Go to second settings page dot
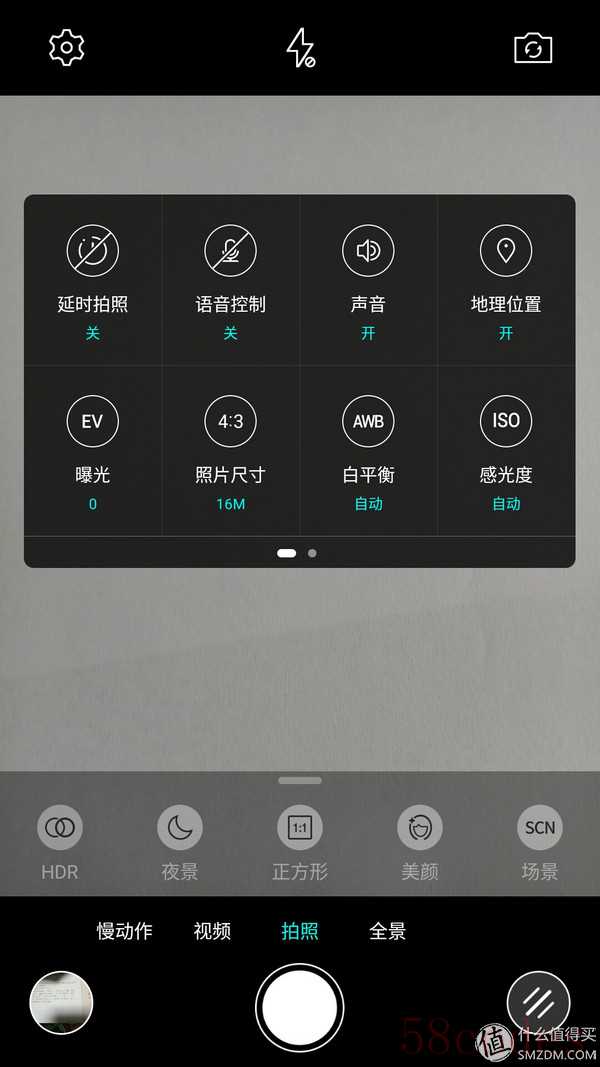The image size is (600, 1067). pyautogui.click(x=312, y=552)
